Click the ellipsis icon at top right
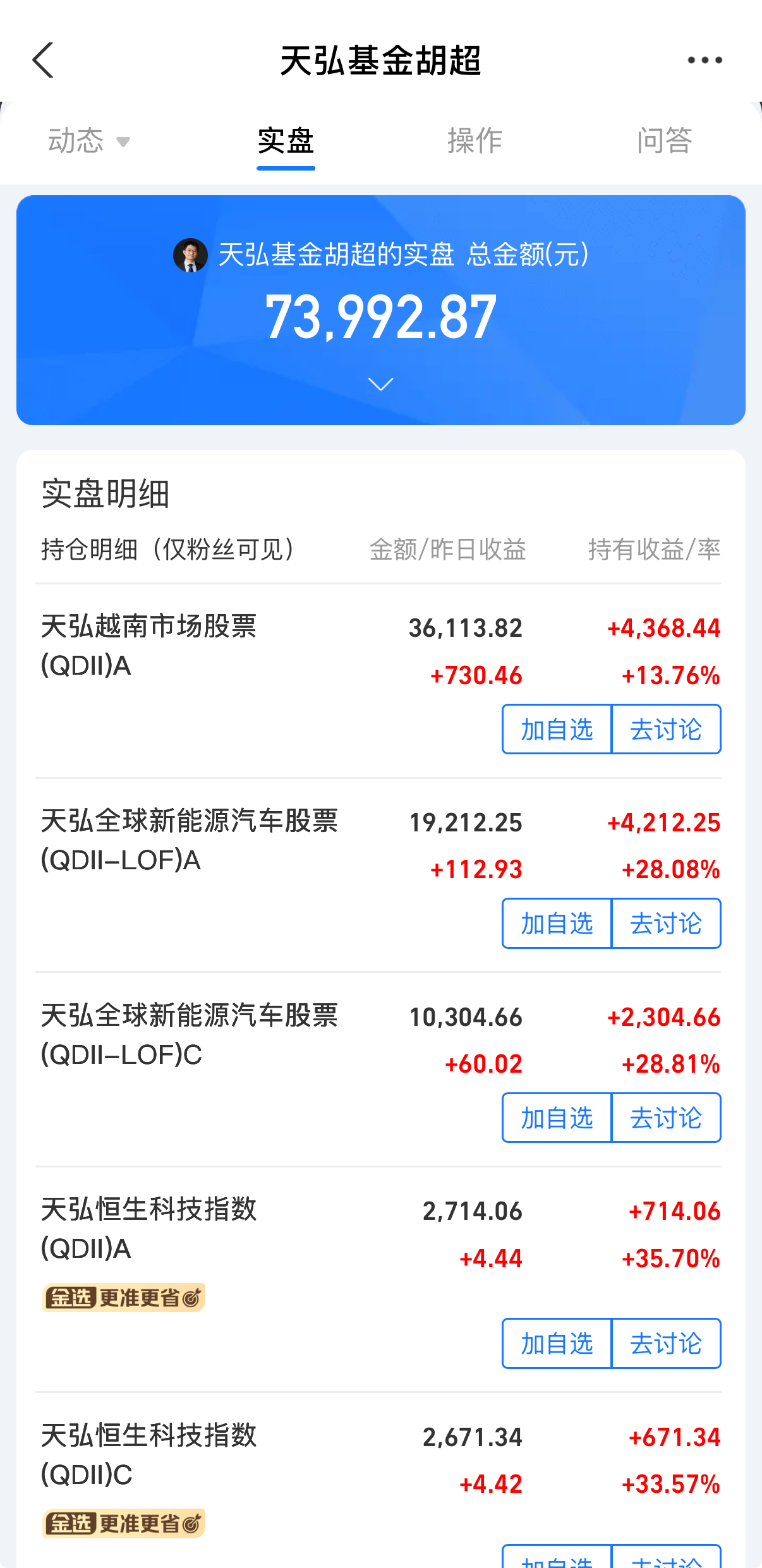762x1568 pixels. 704,60
